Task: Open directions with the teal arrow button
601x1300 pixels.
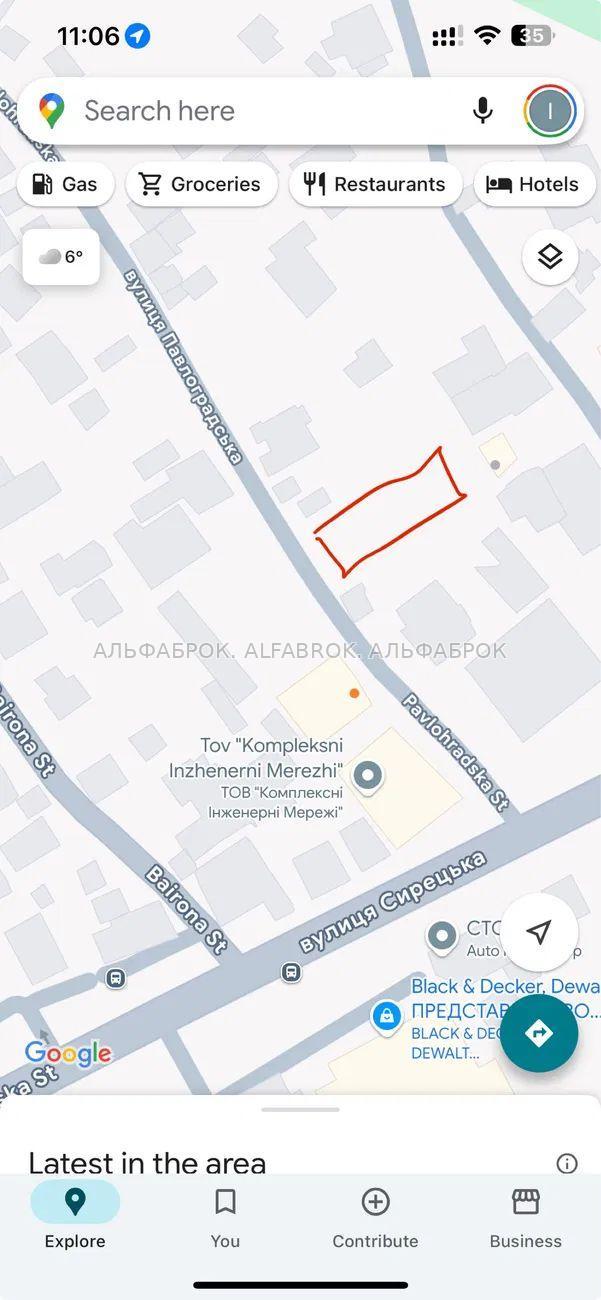Action: tap(539, 1033)
